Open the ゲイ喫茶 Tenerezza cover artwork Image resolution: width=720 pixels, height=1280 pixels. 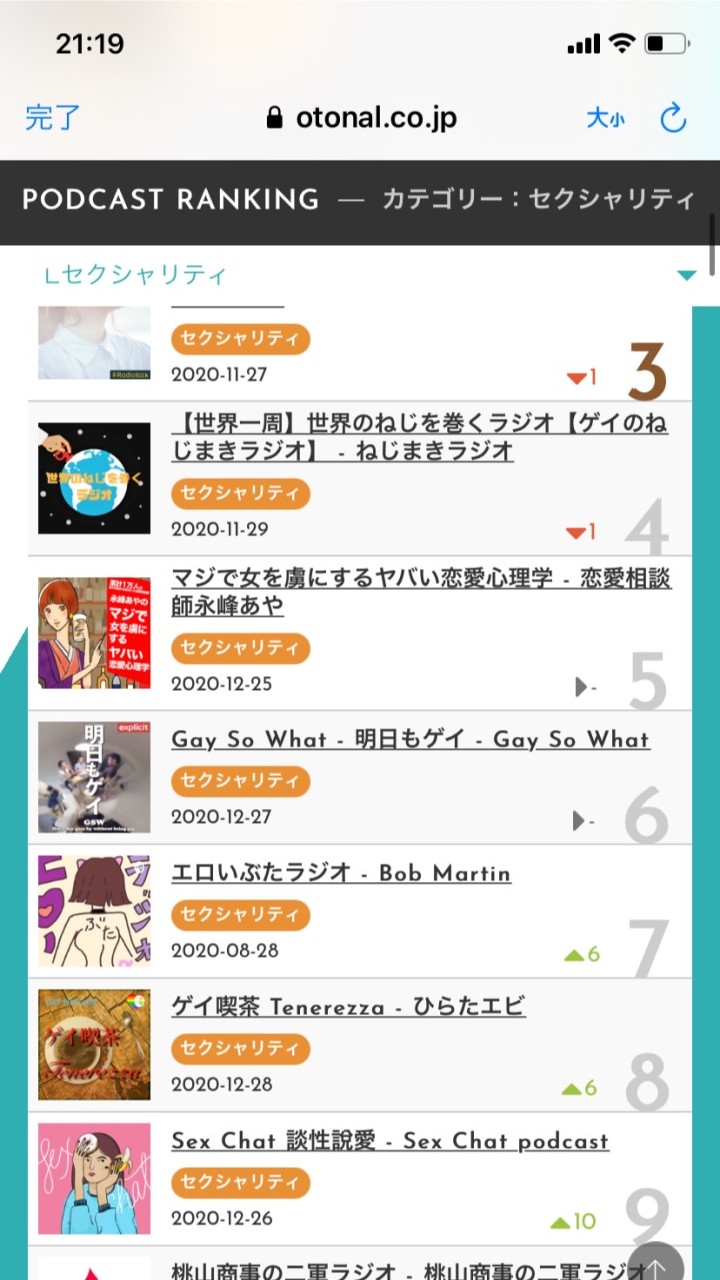coord(94,1045)
